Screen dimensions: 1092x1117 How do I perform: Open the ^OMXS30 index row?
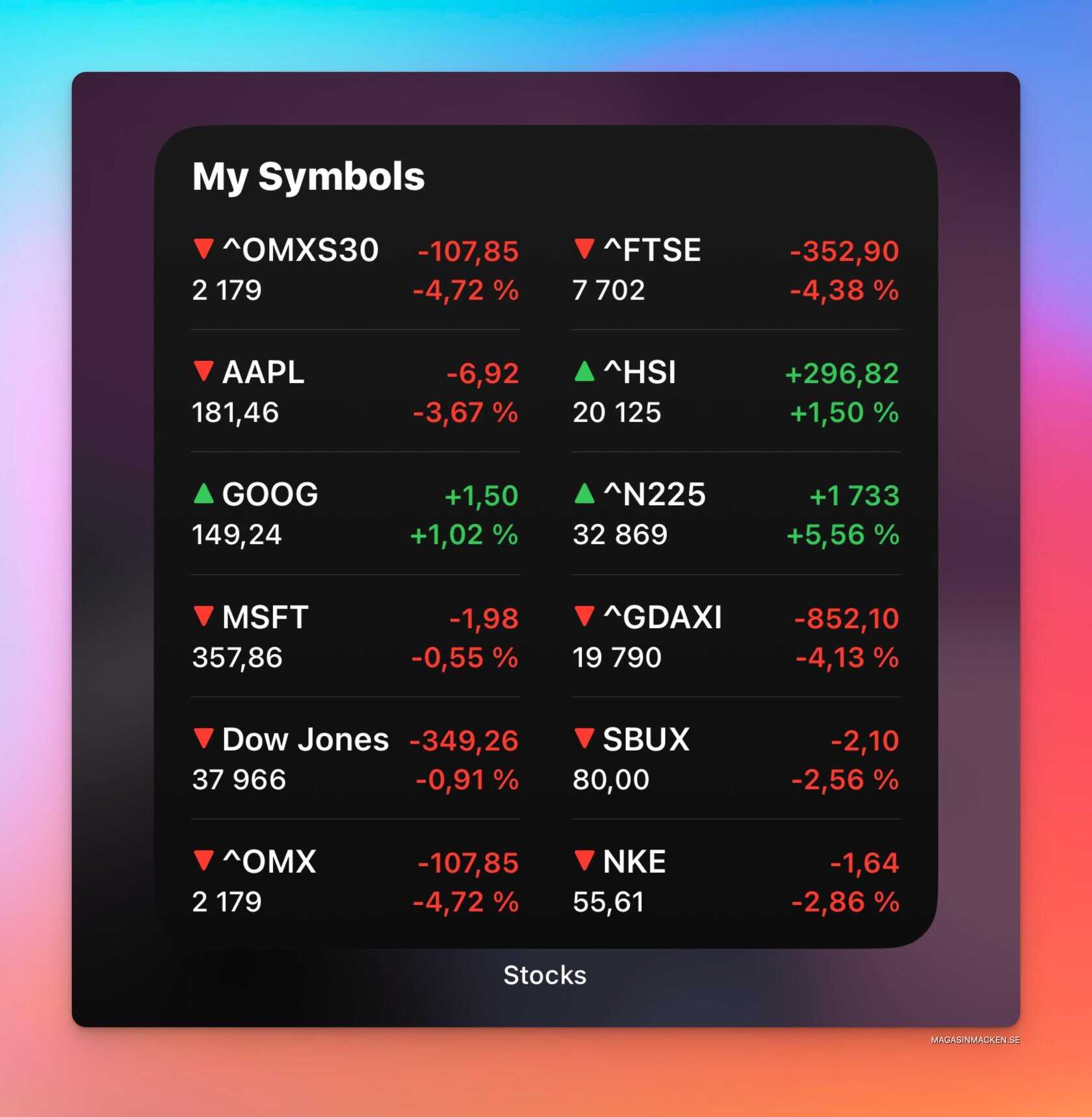click(x=355, y=270)
